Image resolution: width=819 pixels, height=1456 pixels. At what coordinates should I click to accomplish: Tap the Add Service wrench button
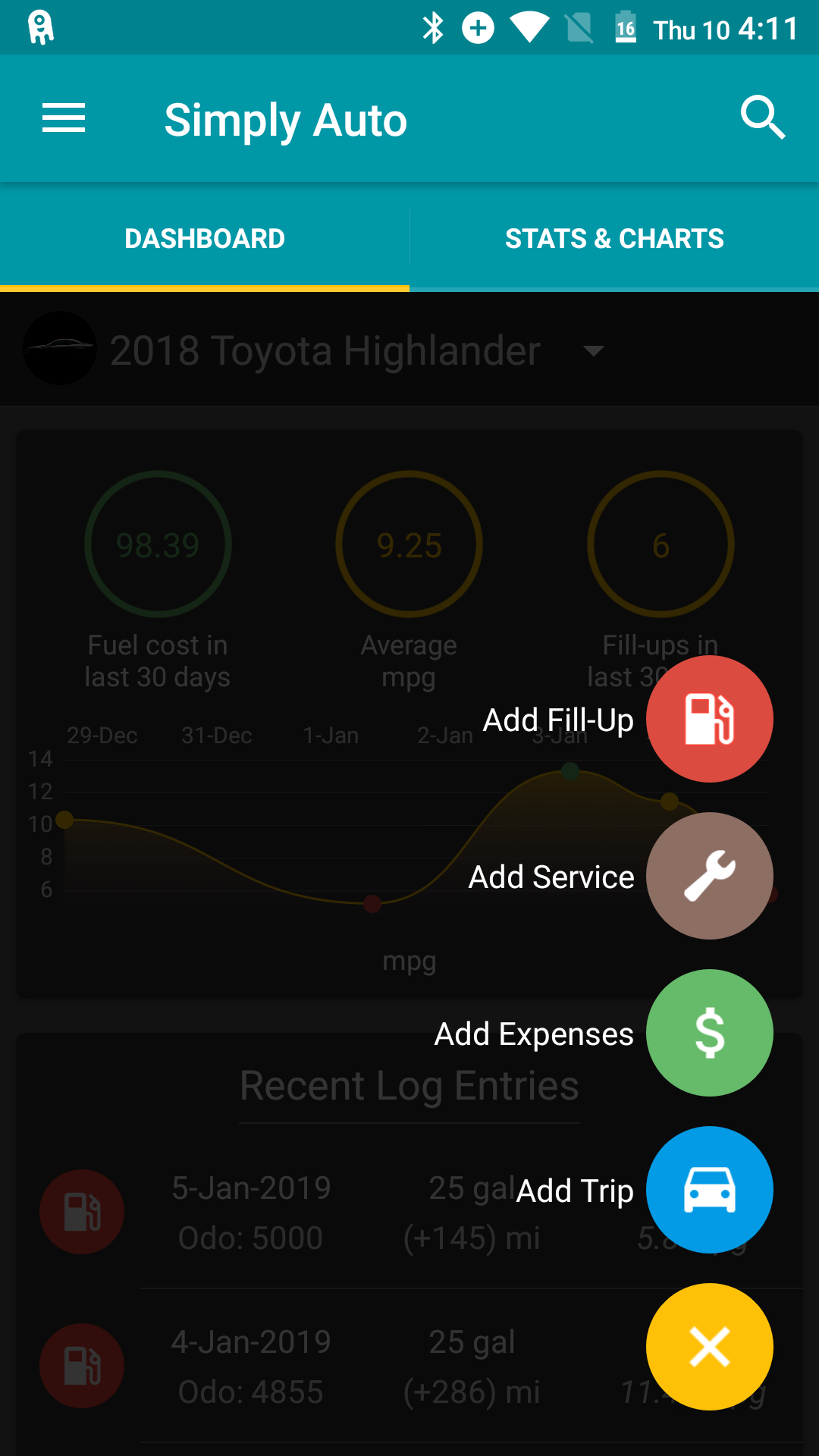pos(709,876)
